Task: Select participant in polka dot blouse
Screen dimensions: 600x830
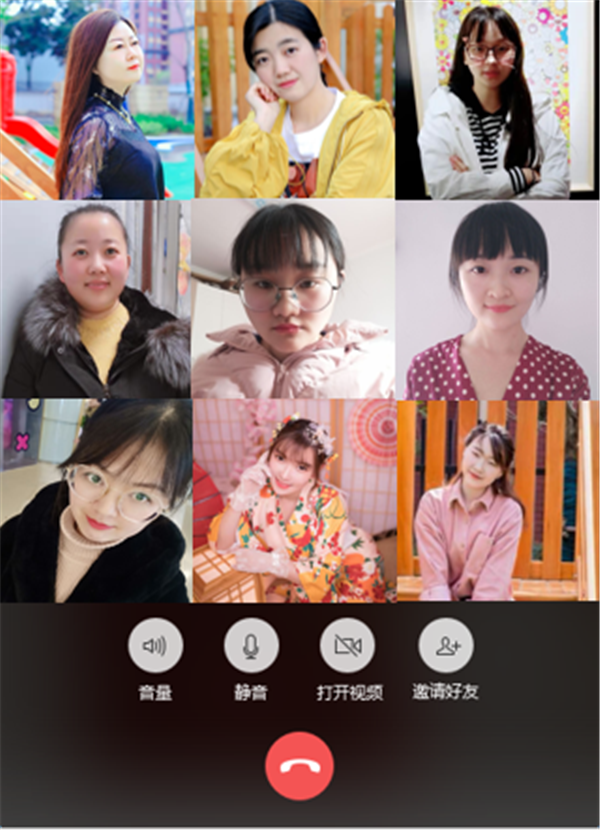Action: pos(497,300)
